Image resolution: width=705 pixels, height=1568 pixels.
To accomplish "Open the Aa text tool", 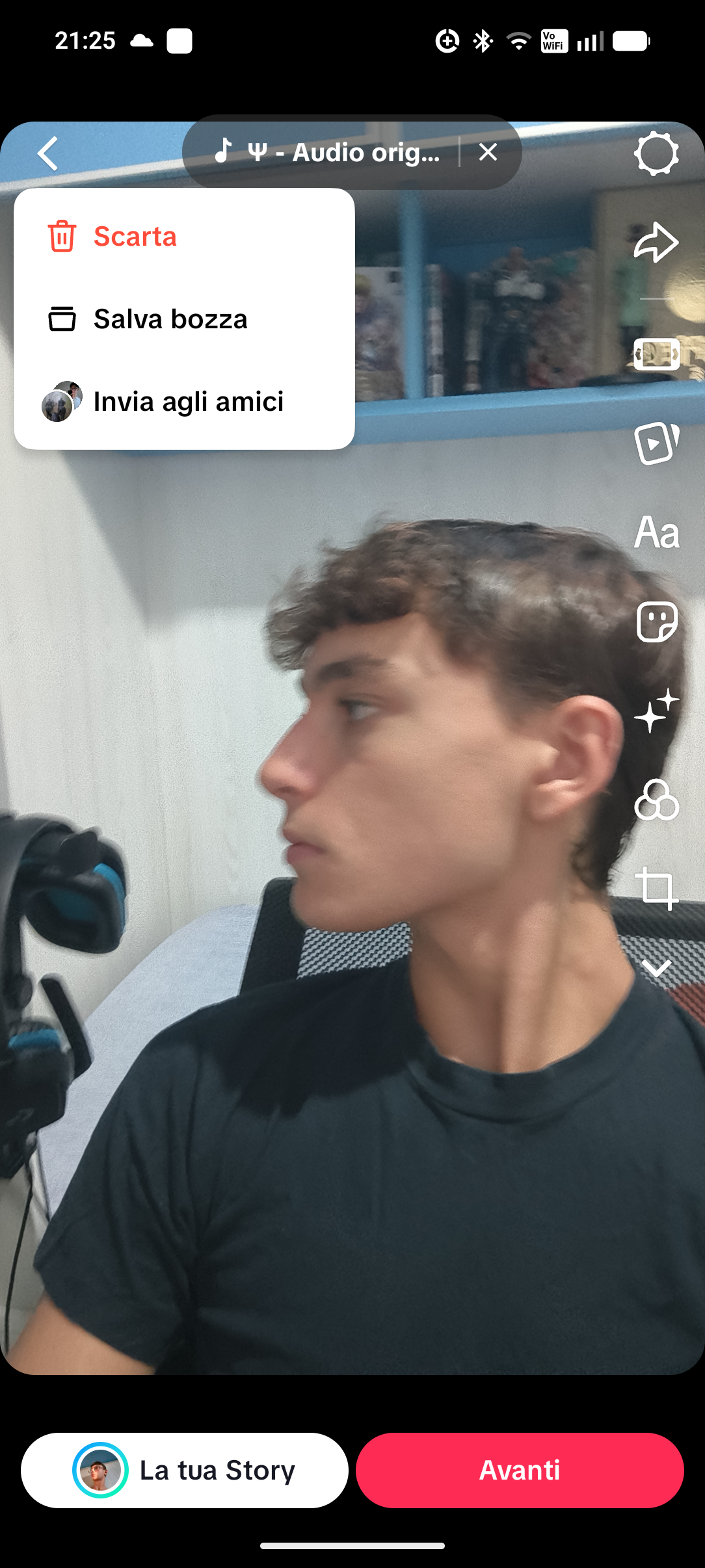I will pos(656,533).
